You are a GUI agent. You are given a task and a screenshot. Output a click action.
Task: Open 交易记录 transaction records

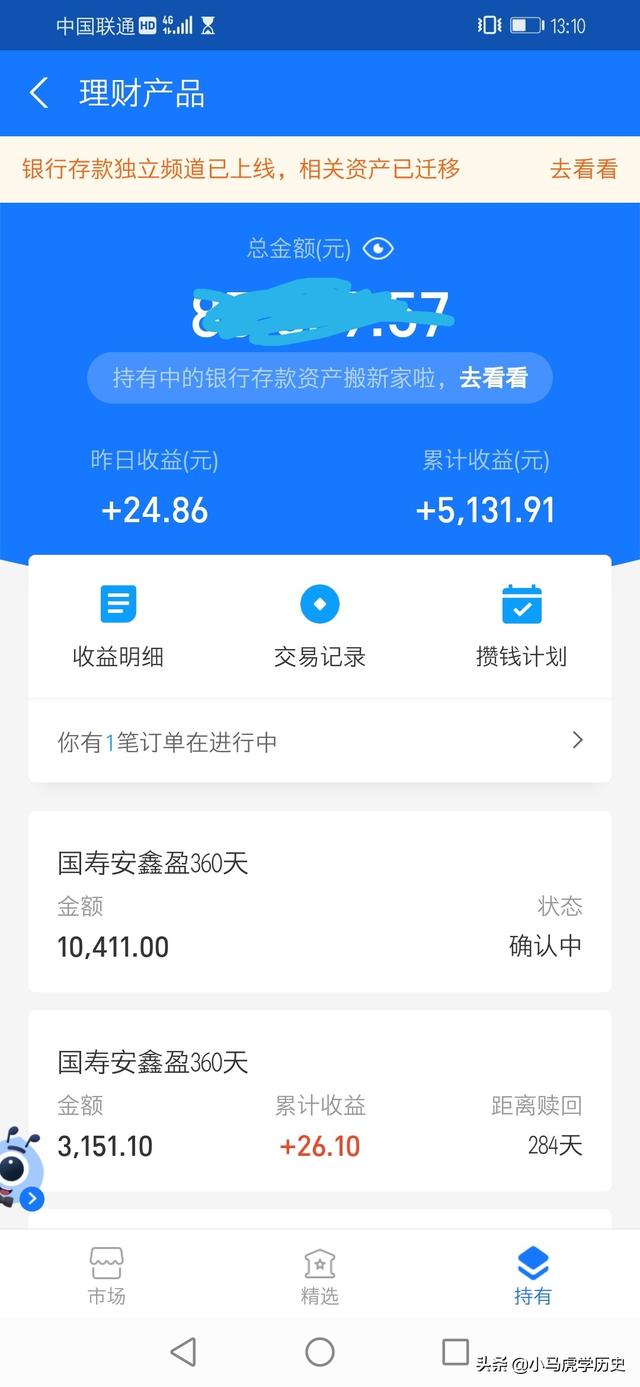point(320,626)
